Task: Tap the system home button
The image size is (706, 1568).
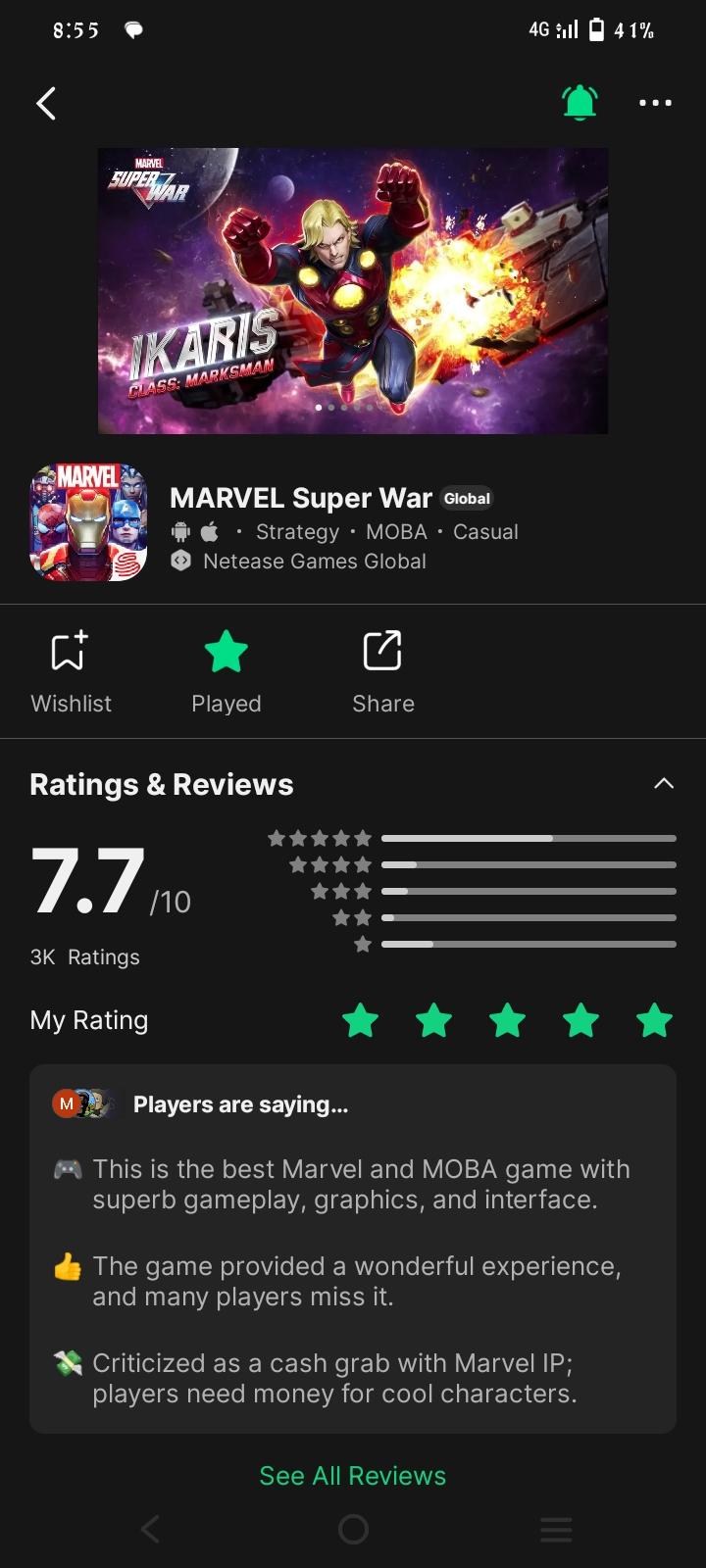Action: (x=353, y=1529)
